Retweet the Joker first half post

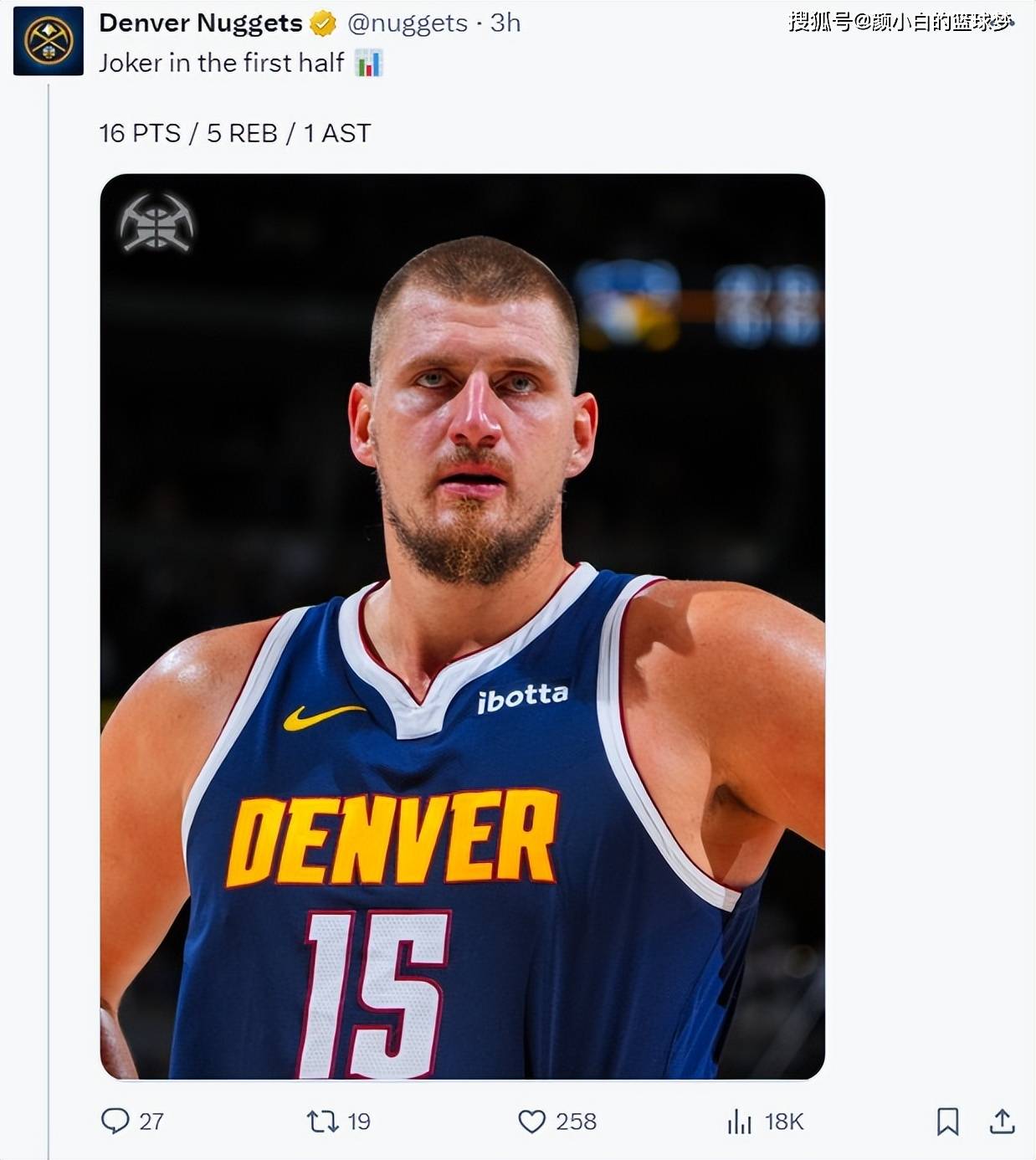pos(322,1121)
